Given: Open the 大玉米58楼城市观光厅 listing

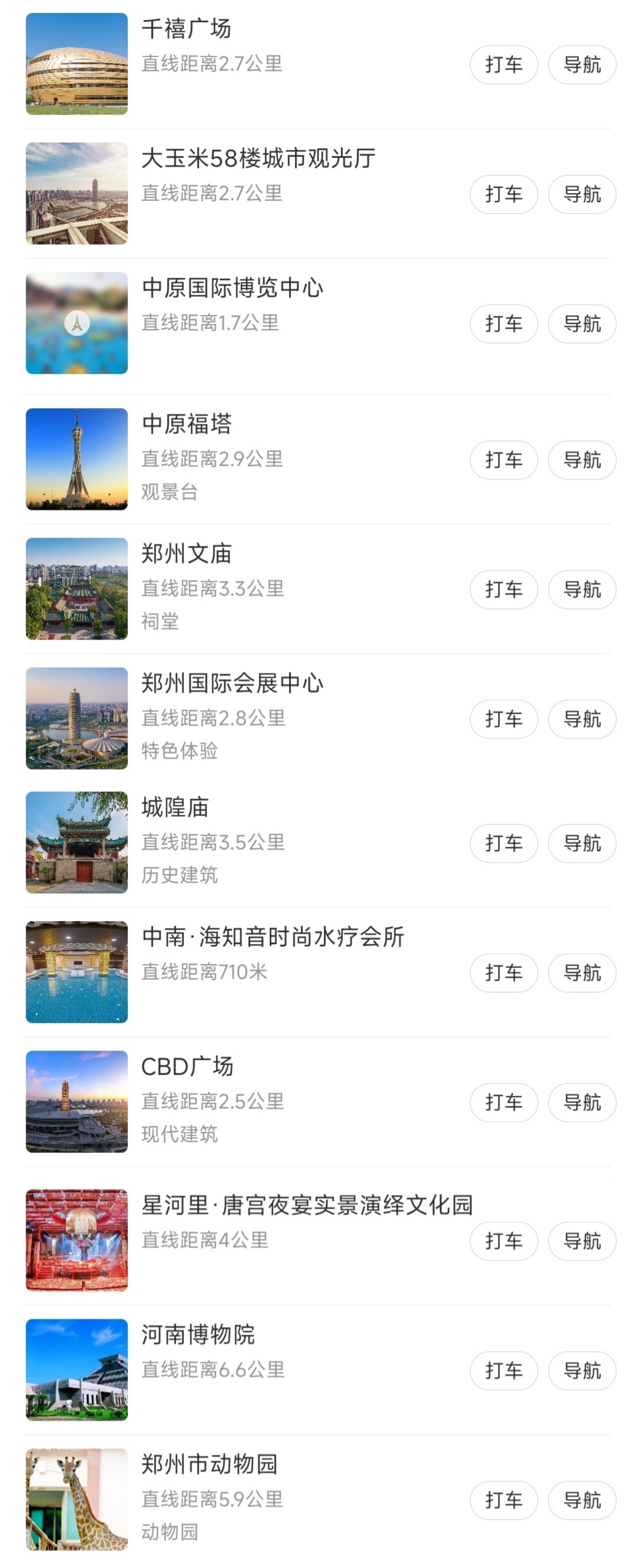Looking at the screenshot, I should coord(258,159).
